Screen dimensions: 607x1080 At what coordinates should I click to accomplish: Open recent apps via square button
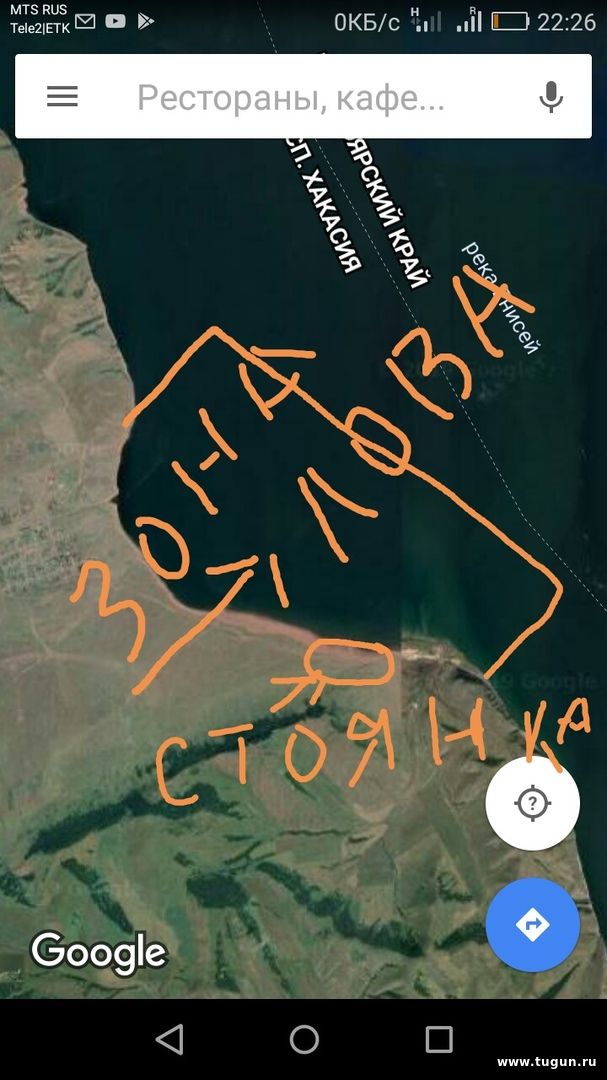pyautogui.click(x=438, y=1039)
